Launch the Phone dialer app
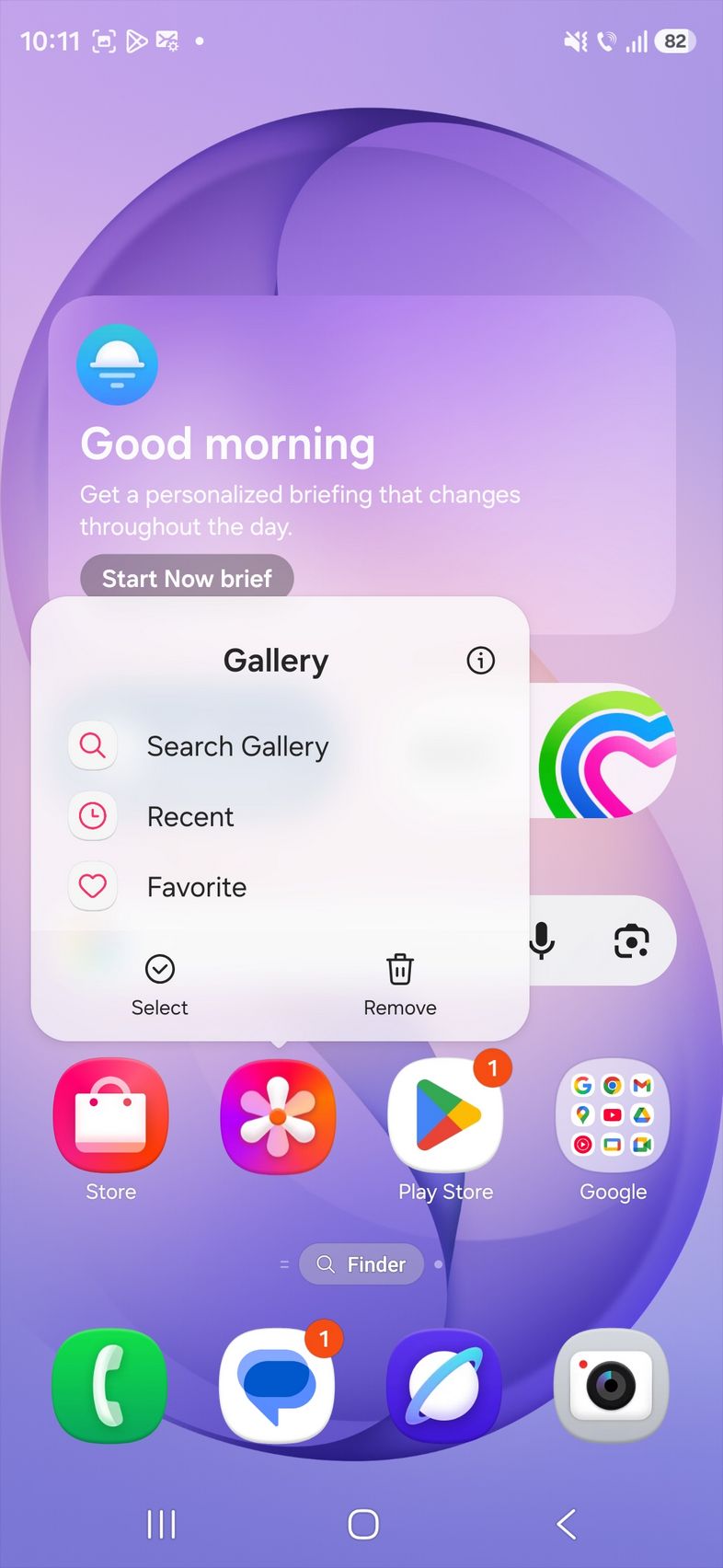This screenshot has width=723, height=1568. tap(110, 1385)
